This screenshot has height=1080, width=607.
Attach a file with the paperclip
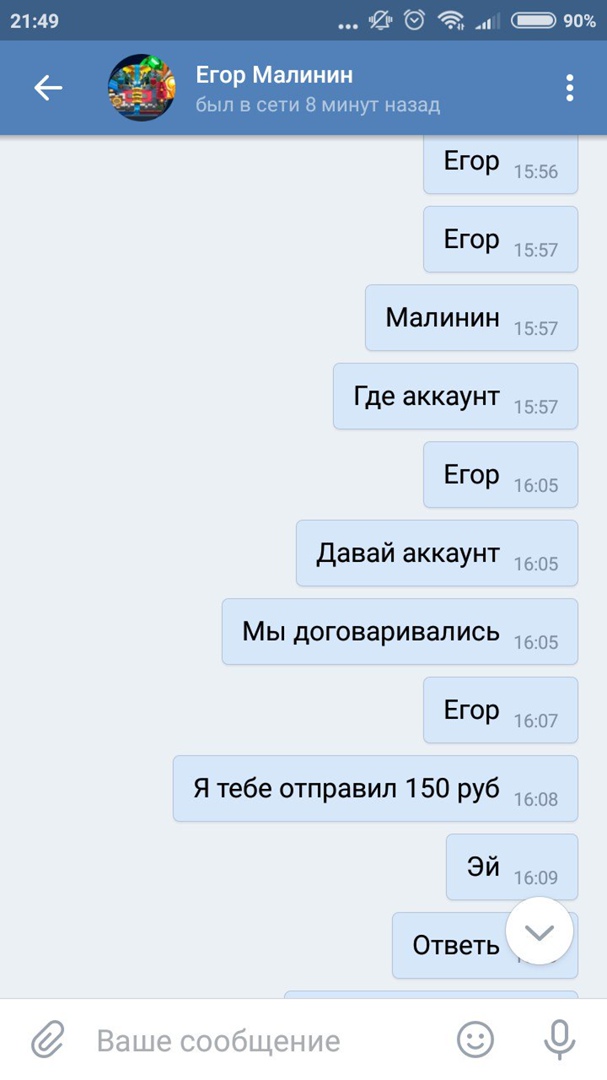point(47,1040)
